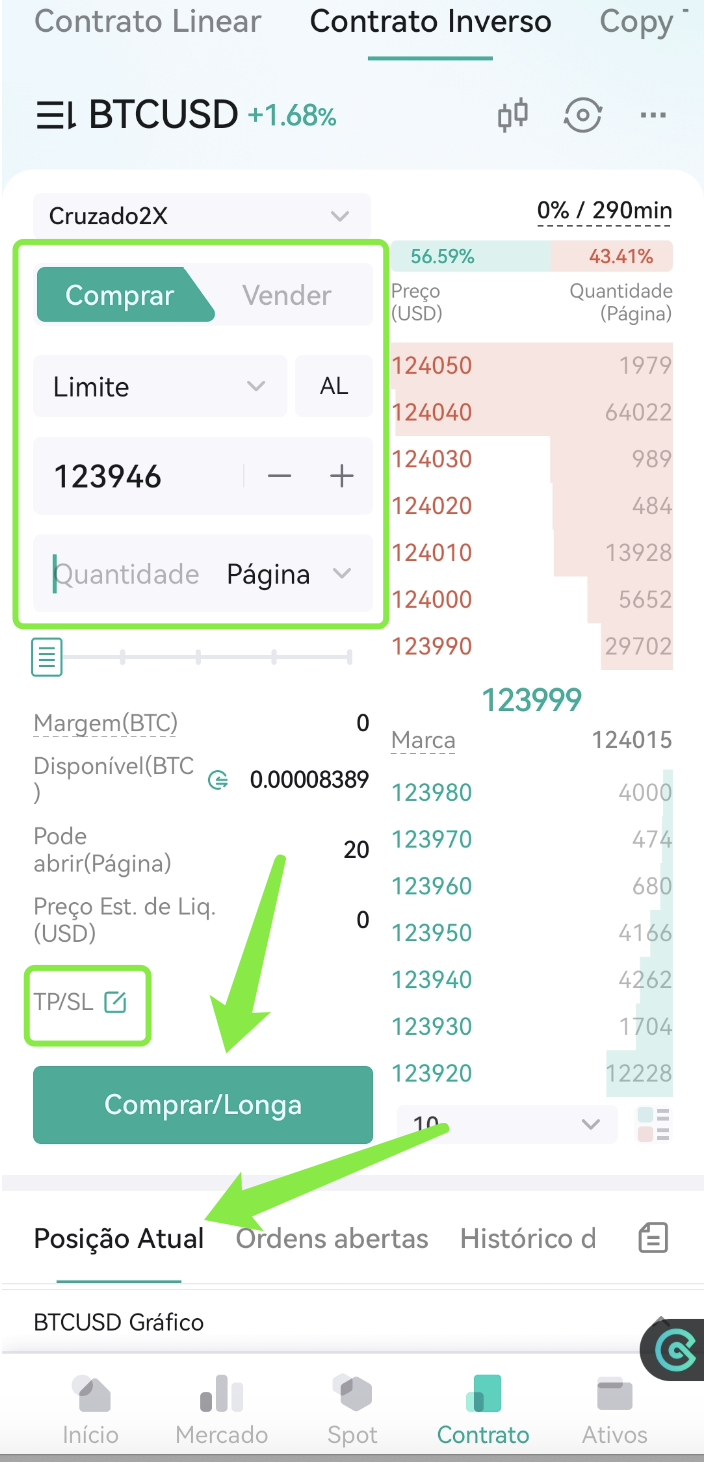This screenshot has height=1462, width=704.
Task: Switch to Ordens abertas tab
Action: [332, 1239]
